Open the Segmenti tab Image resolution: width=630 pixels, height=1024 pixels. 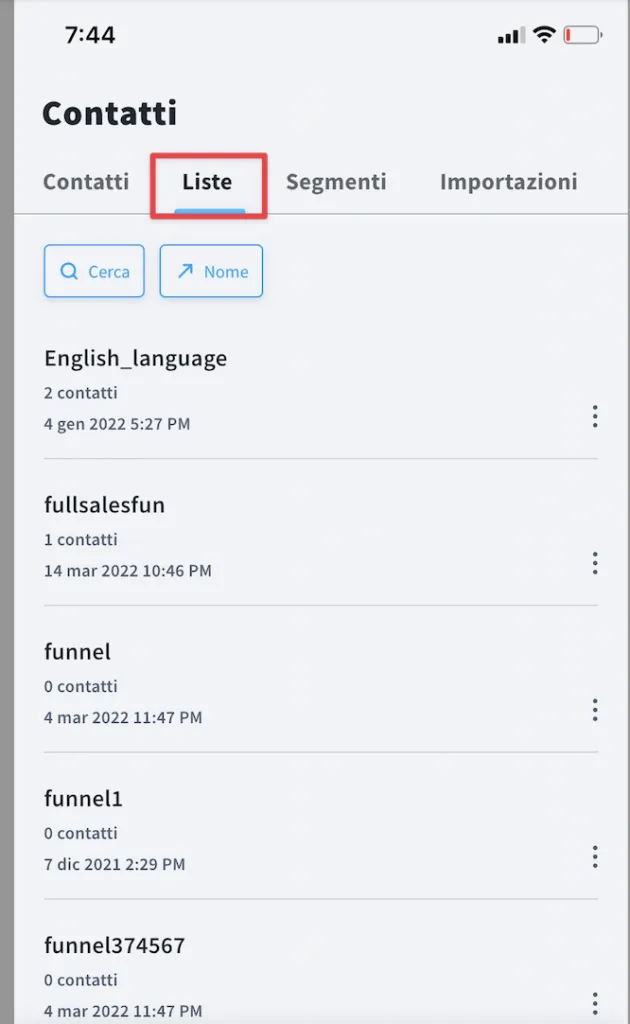pyautogui.click(x=336, y=182)
